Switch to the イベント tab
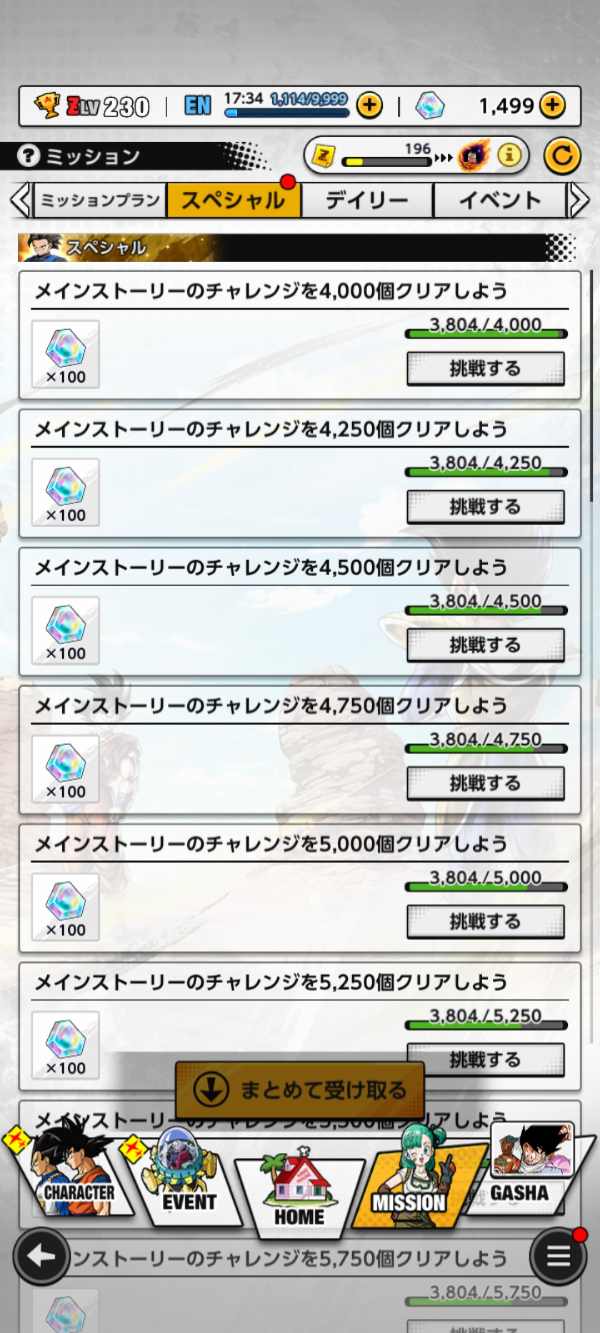The width and height of the screenshot is (600, 1333). point(499,200)
